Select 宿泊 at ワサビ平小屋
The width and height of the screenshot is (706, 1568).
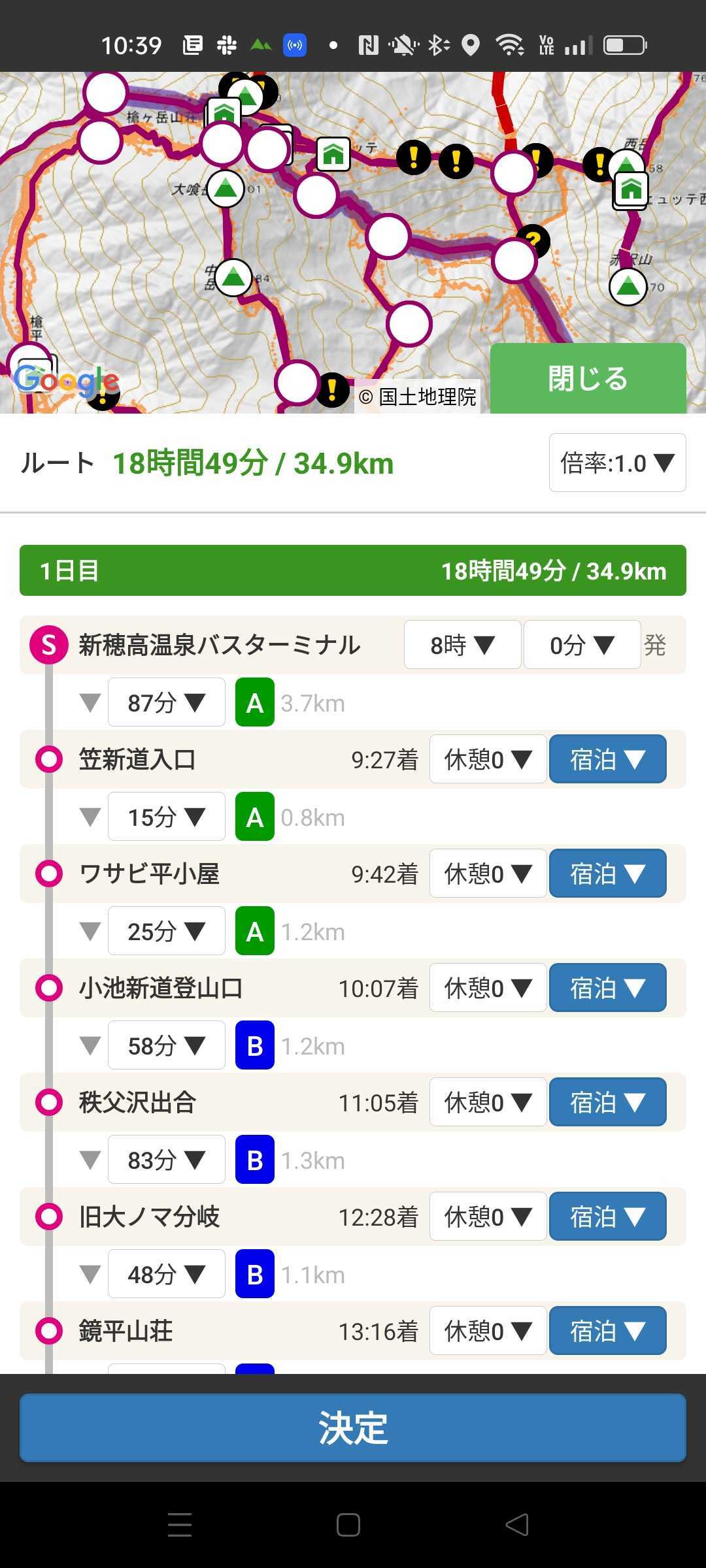click(x=607, y=874)
